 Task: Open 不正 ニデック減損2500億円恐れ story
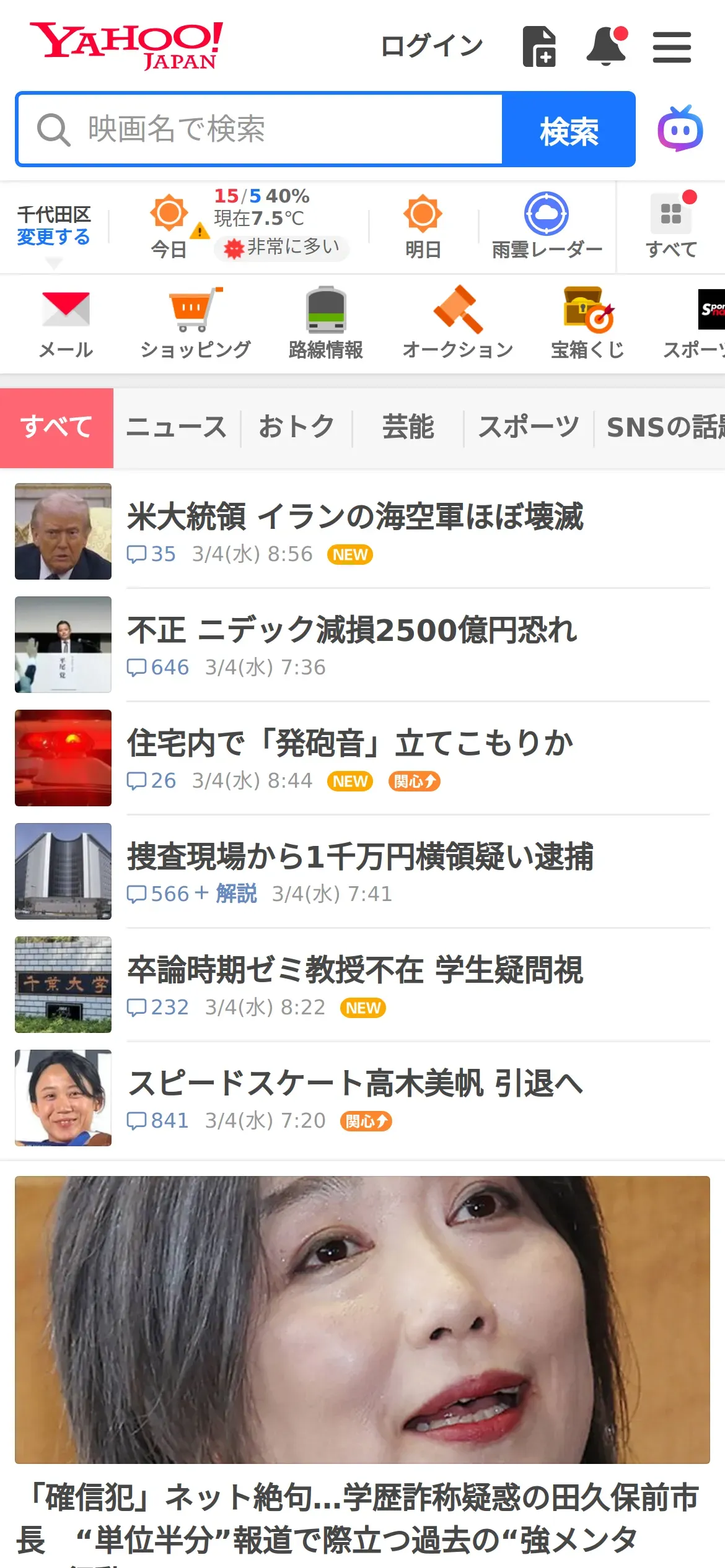tap(352, 630)
